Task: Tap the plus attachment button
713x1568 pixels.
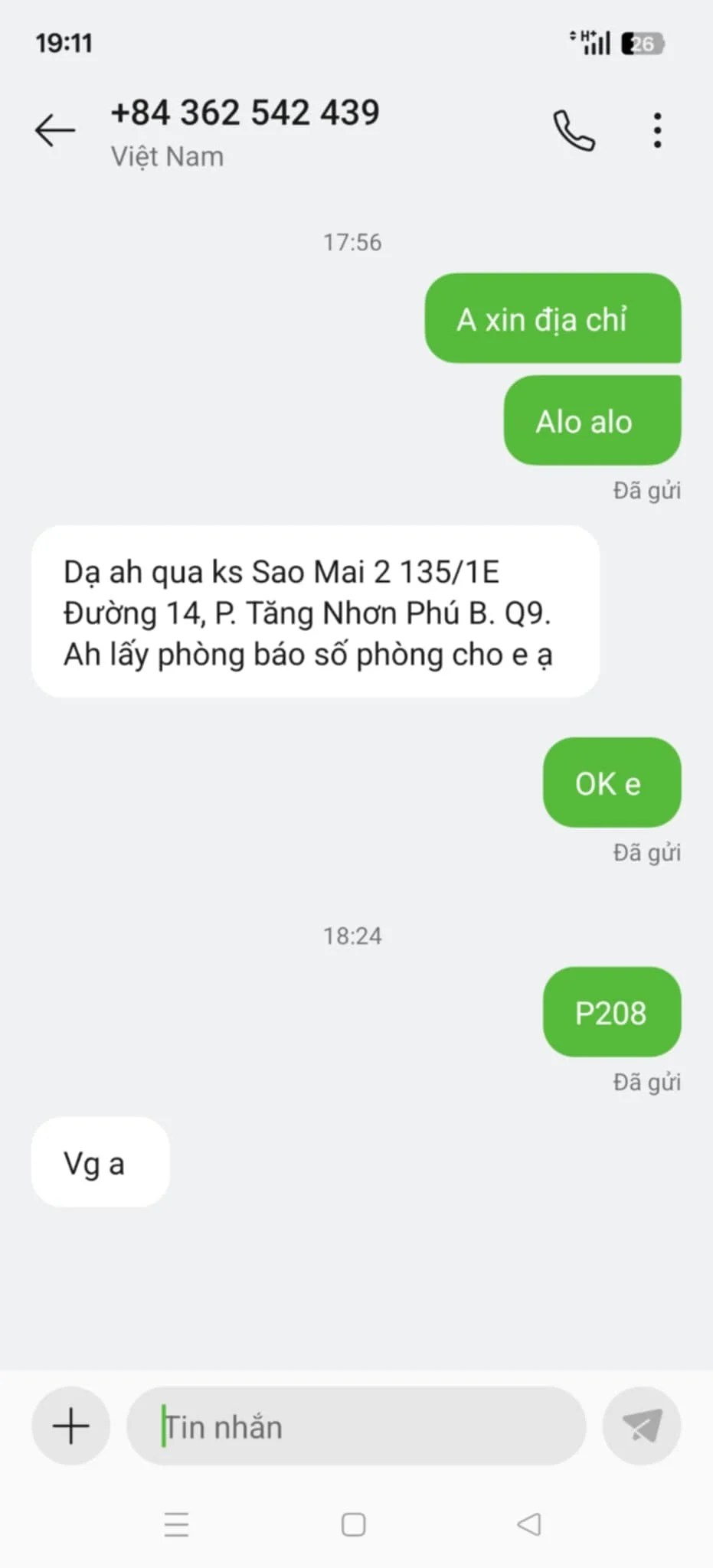Action: click(x=71, y=1426)
